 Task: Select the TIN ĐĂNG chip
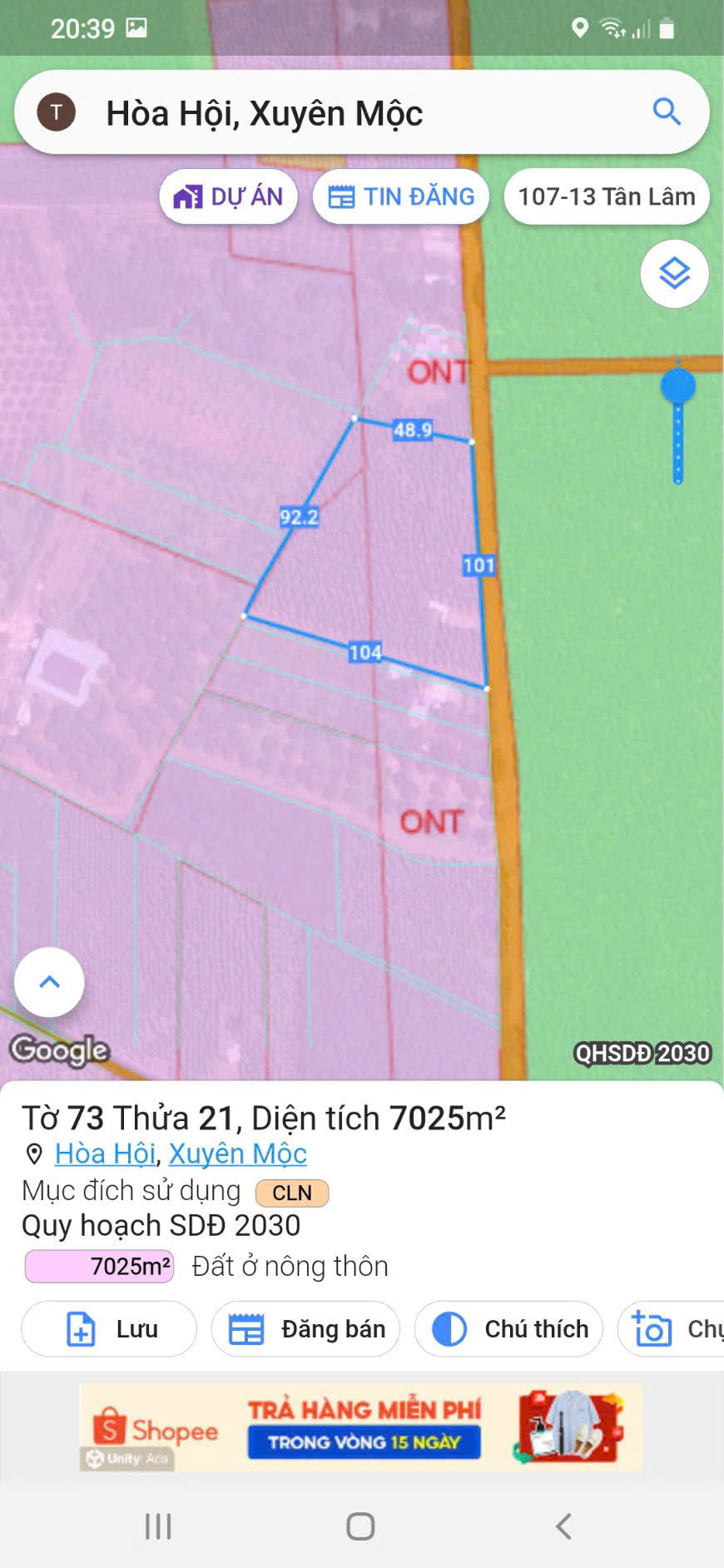pyautogui.click(x=401, y=197)
